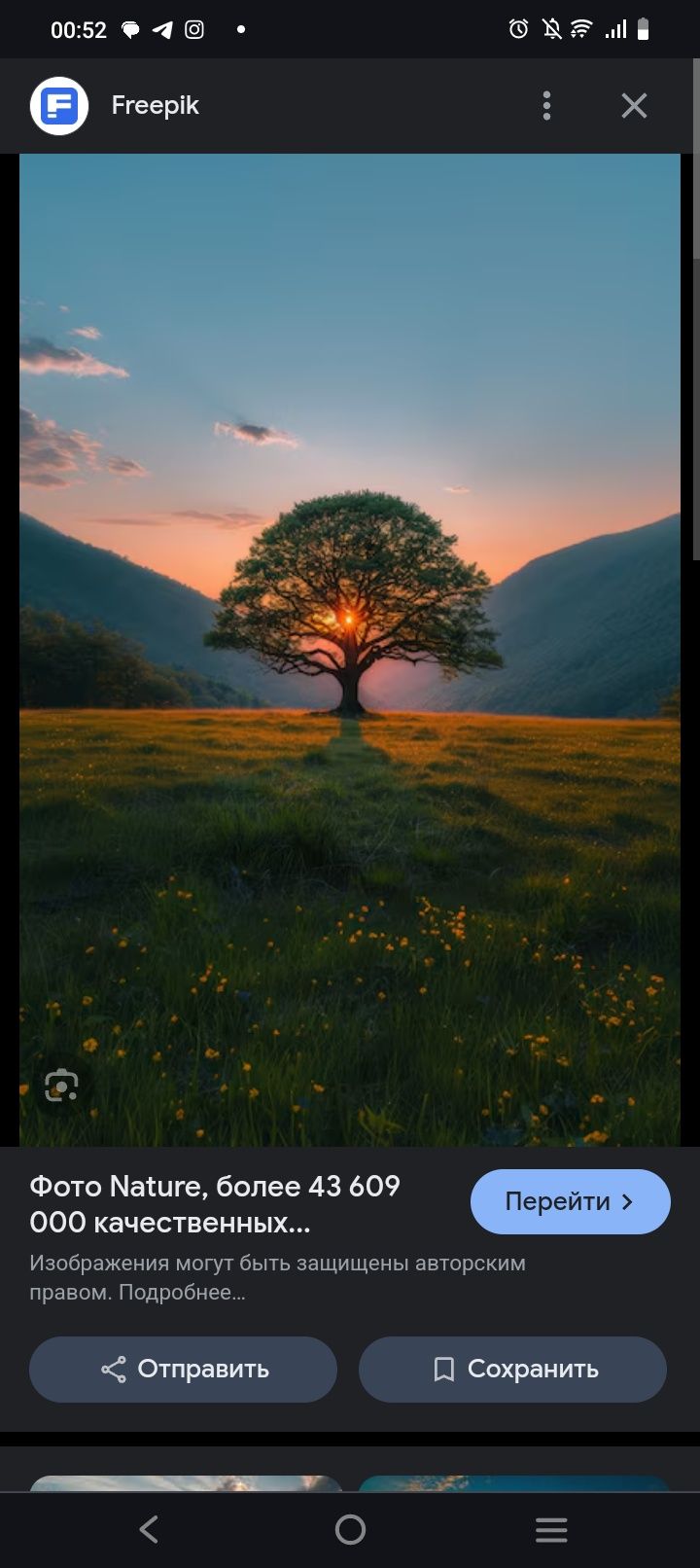Open the Фото Nature page title link
The width and height of the screenshot is (700, 1568).
[x=215, y=1203]
